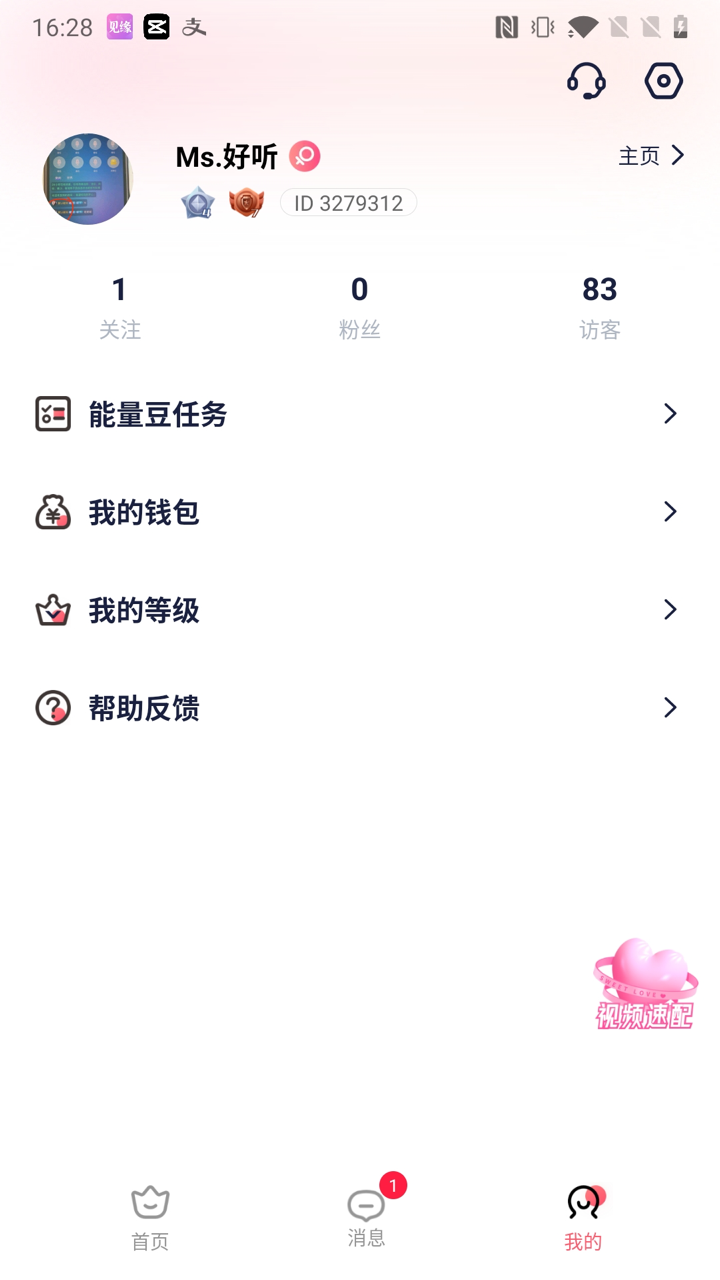
Task: Switch to the 首页 tab
Action: click(149, 1215)
